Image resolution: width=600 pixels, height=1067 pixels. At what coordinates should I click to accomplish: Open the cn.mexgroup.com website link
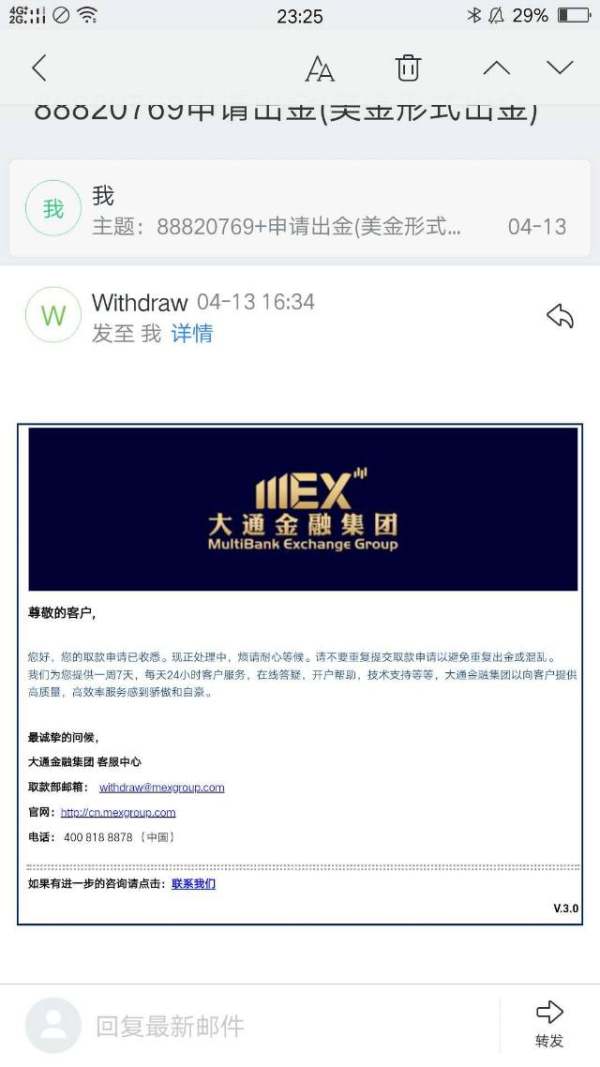coord(118,812)
